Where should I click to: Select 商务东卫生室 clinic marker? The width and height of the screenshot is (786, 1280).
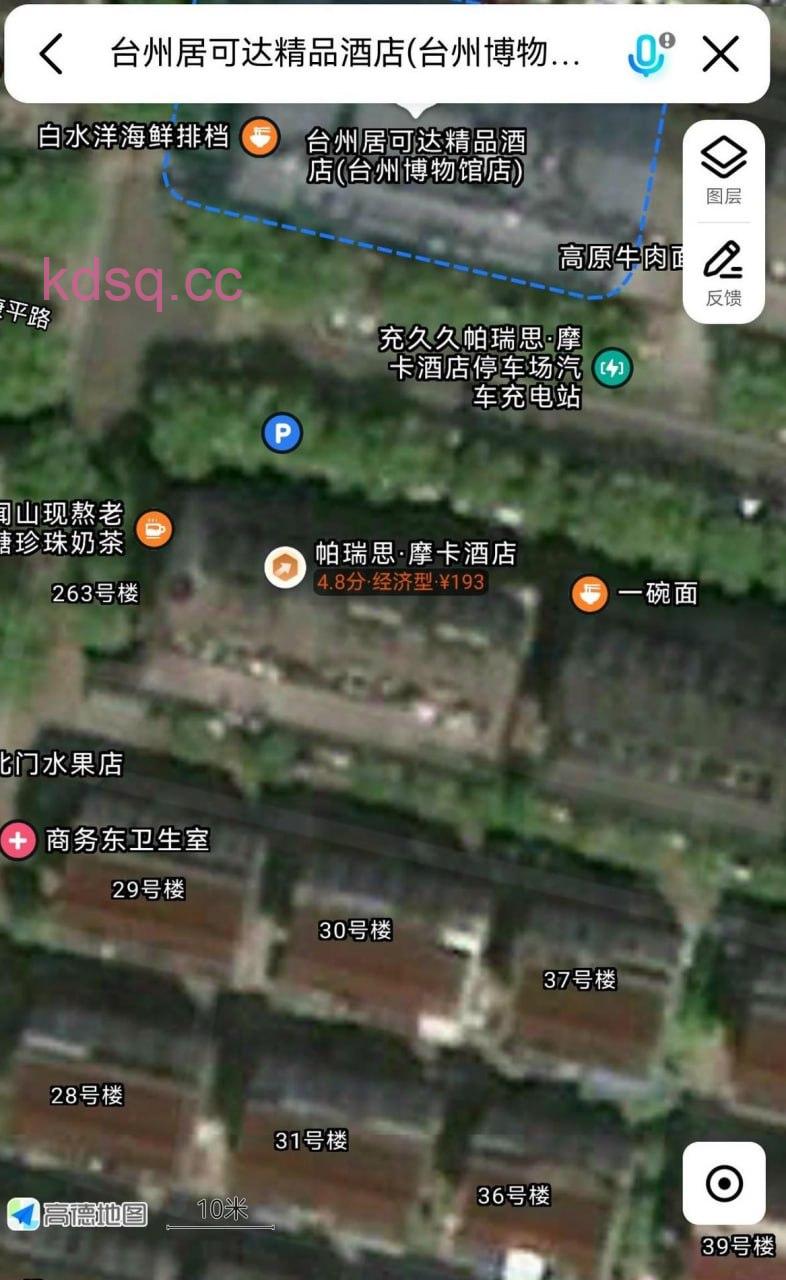(x=17, y=840)
